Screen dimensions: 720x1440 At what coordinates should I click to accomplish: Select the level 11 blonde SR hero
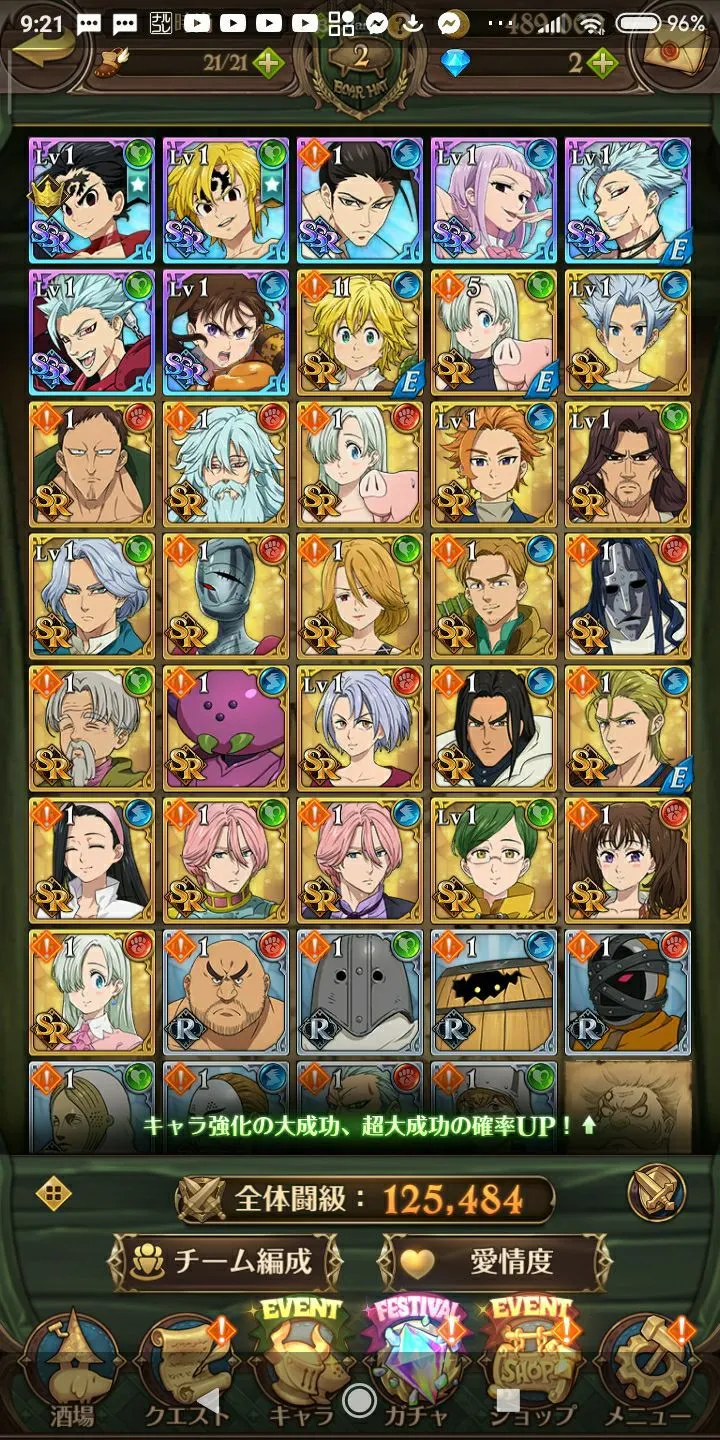tap(360, 332)
